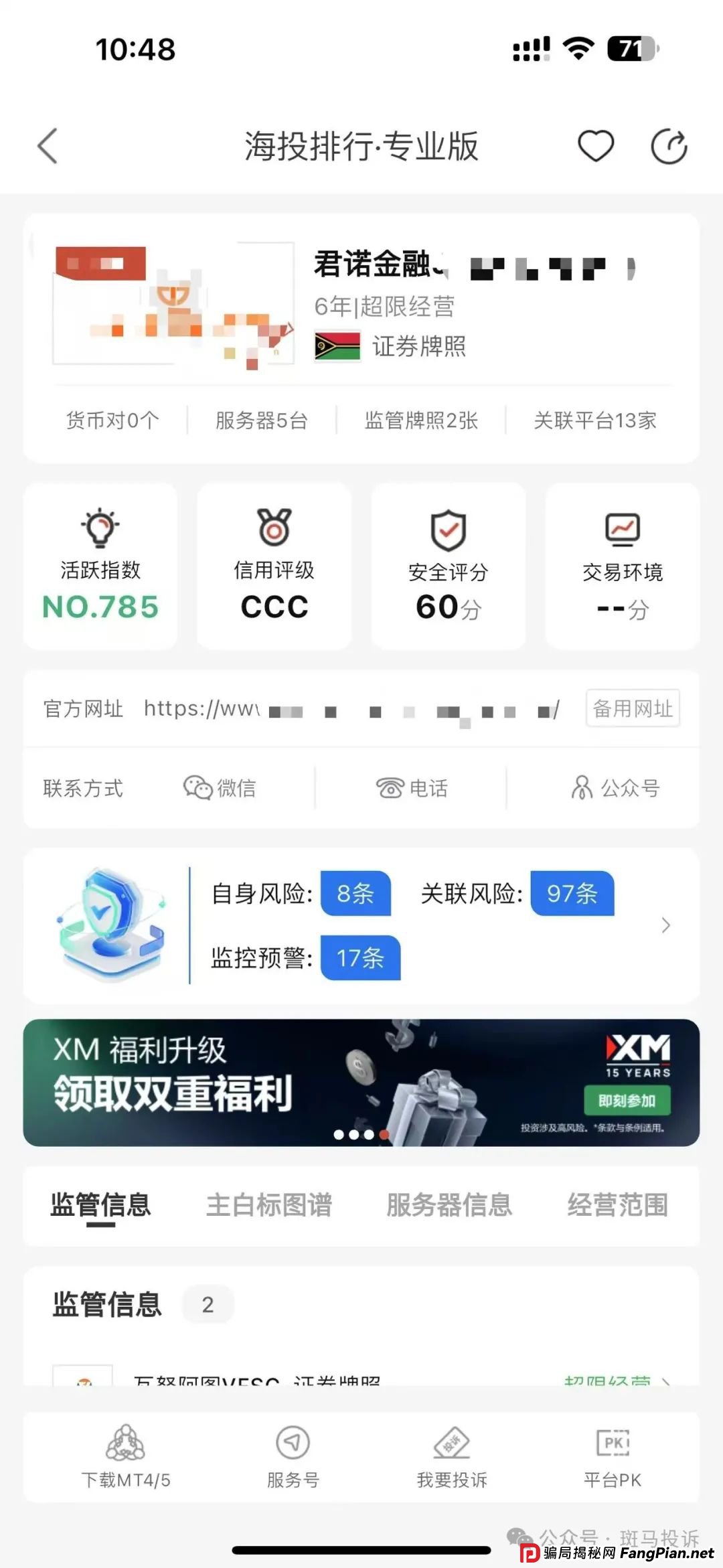Screen dimensions: 723x1568
Task: Open the 经营范围 tab
Action: click(618, 1204)
